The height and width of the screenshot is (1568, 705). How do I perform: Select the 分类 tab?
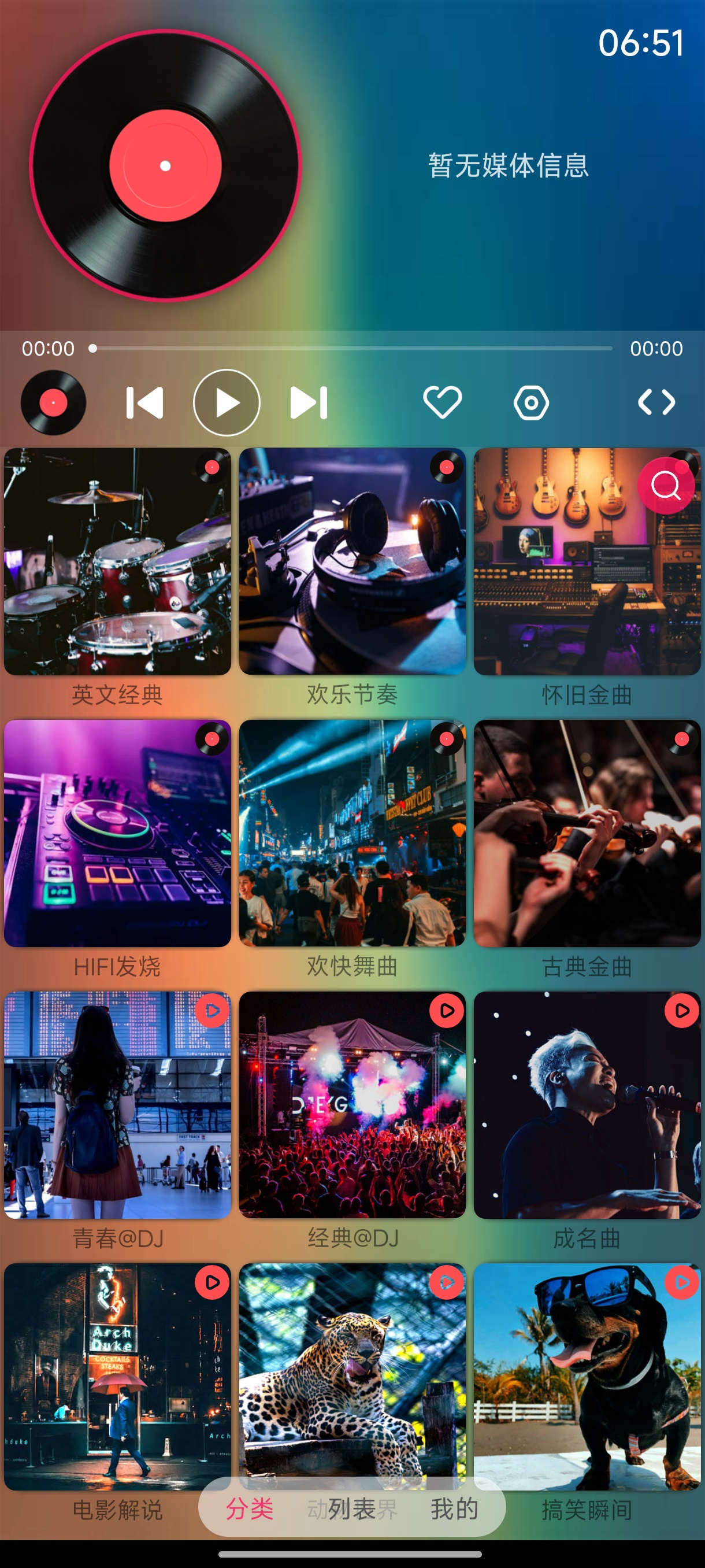[x=250, y=1509]
